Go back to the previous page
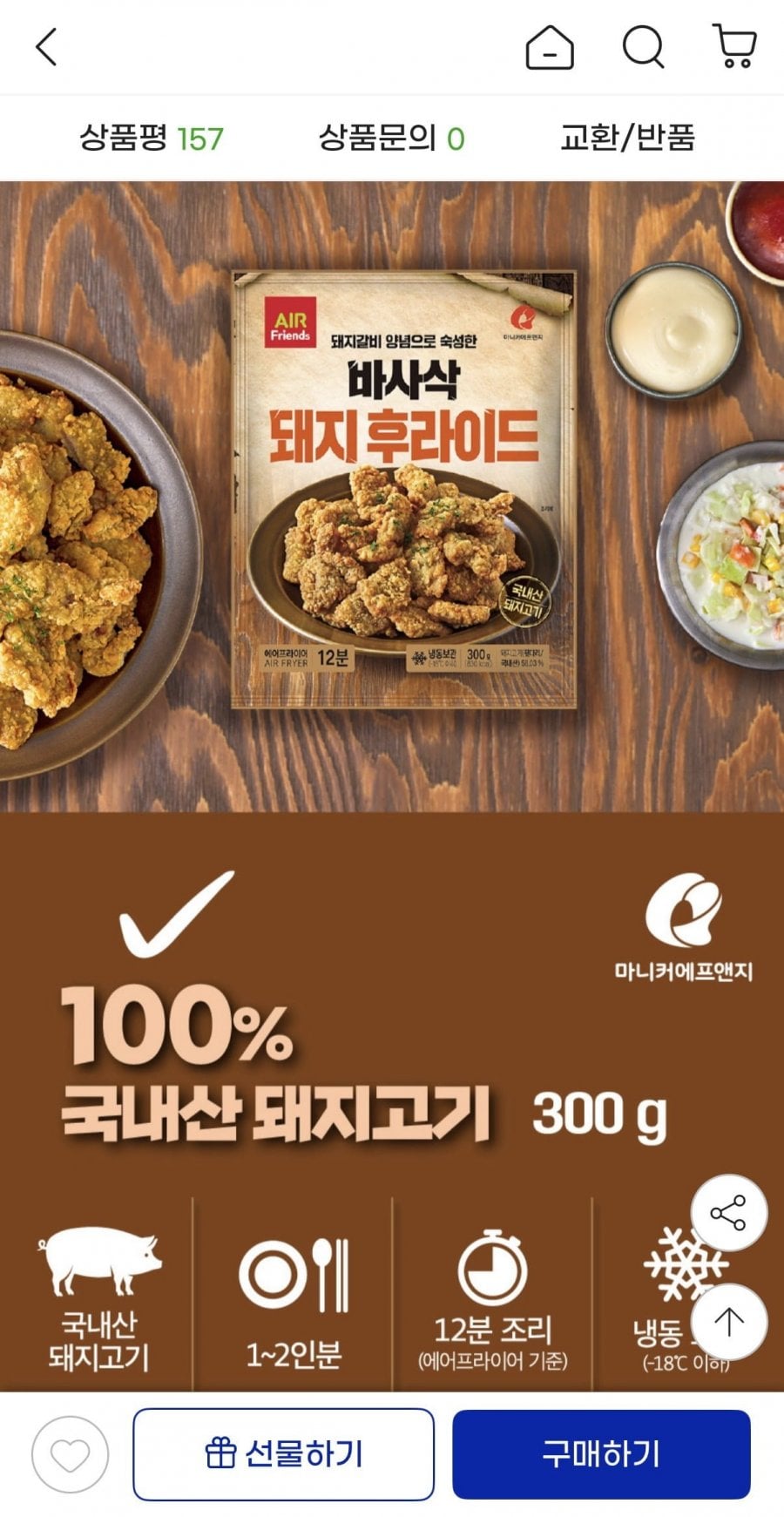 [x=46, y=47]
